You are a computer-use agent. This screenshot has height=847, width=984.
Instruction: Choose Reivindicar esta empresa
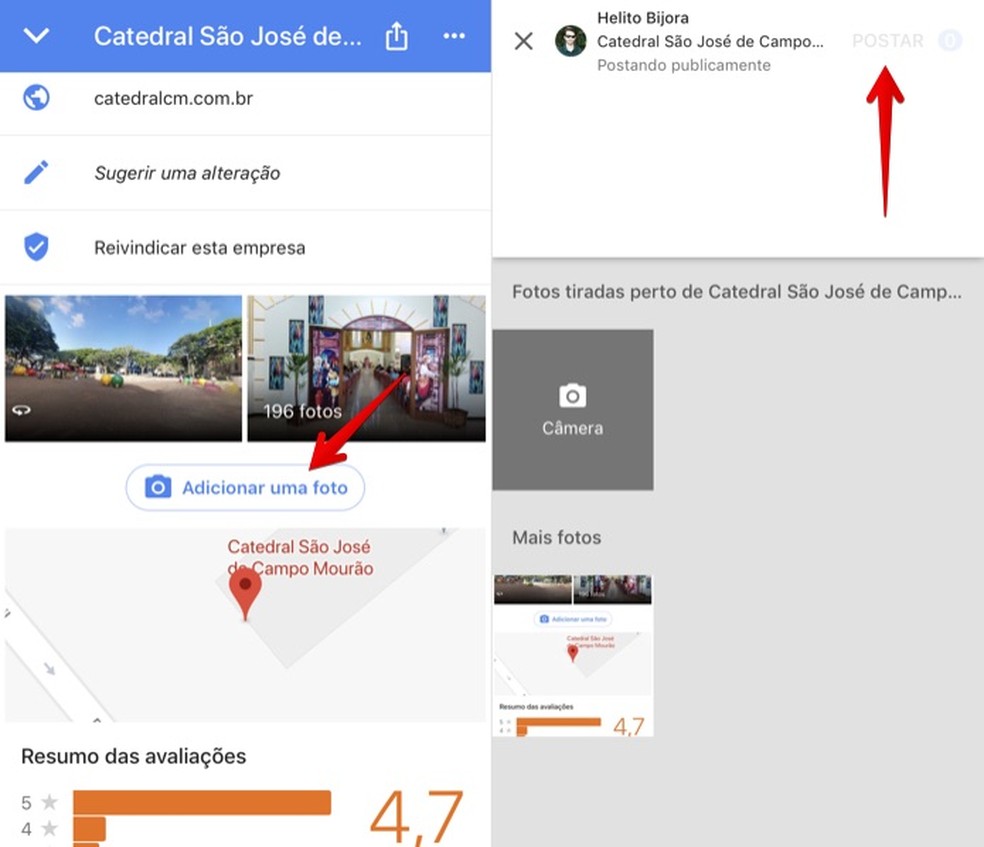(x=199, y=247)
